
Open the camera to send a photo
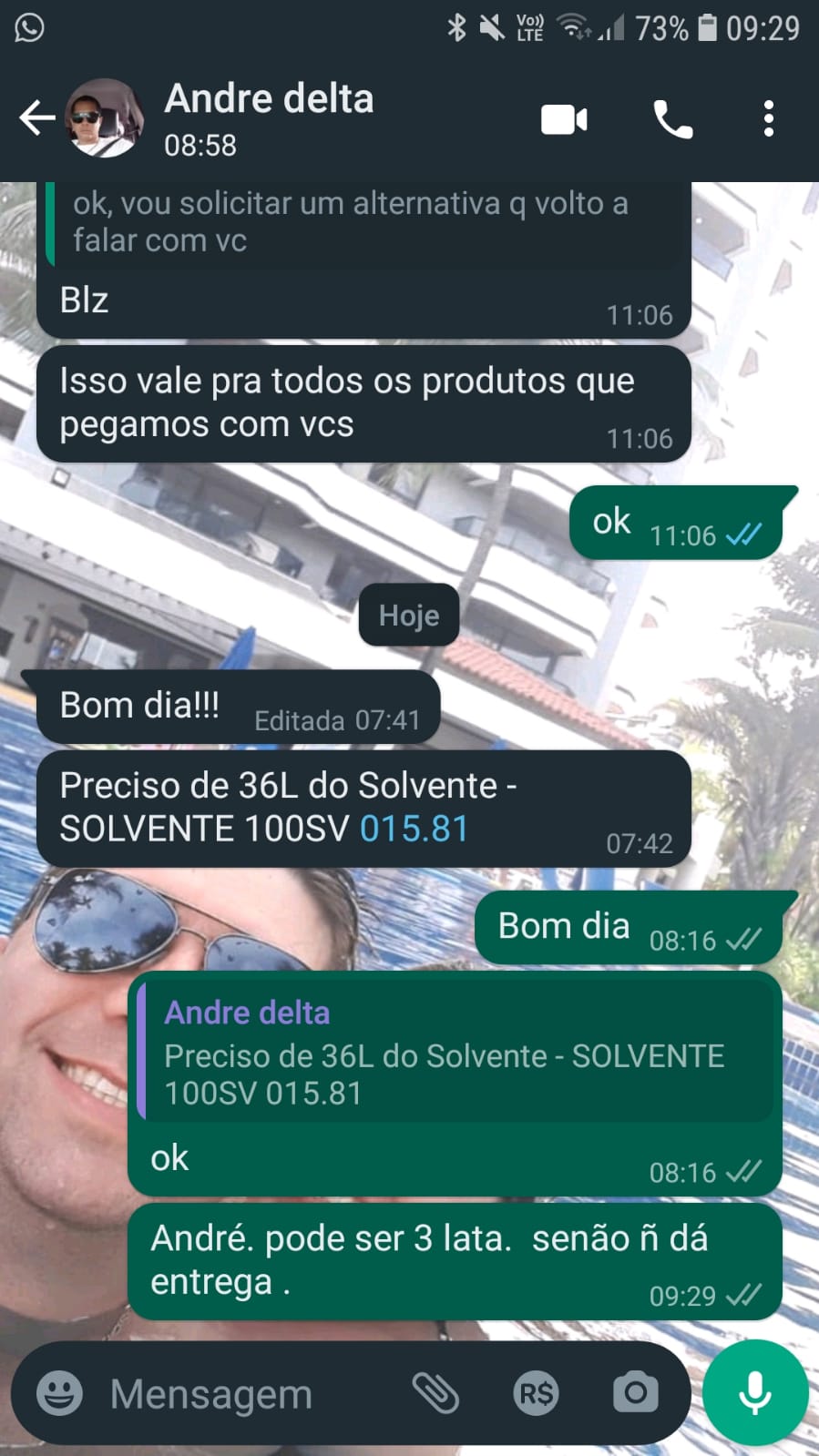pyautogui.click(x=635, y=1393)
